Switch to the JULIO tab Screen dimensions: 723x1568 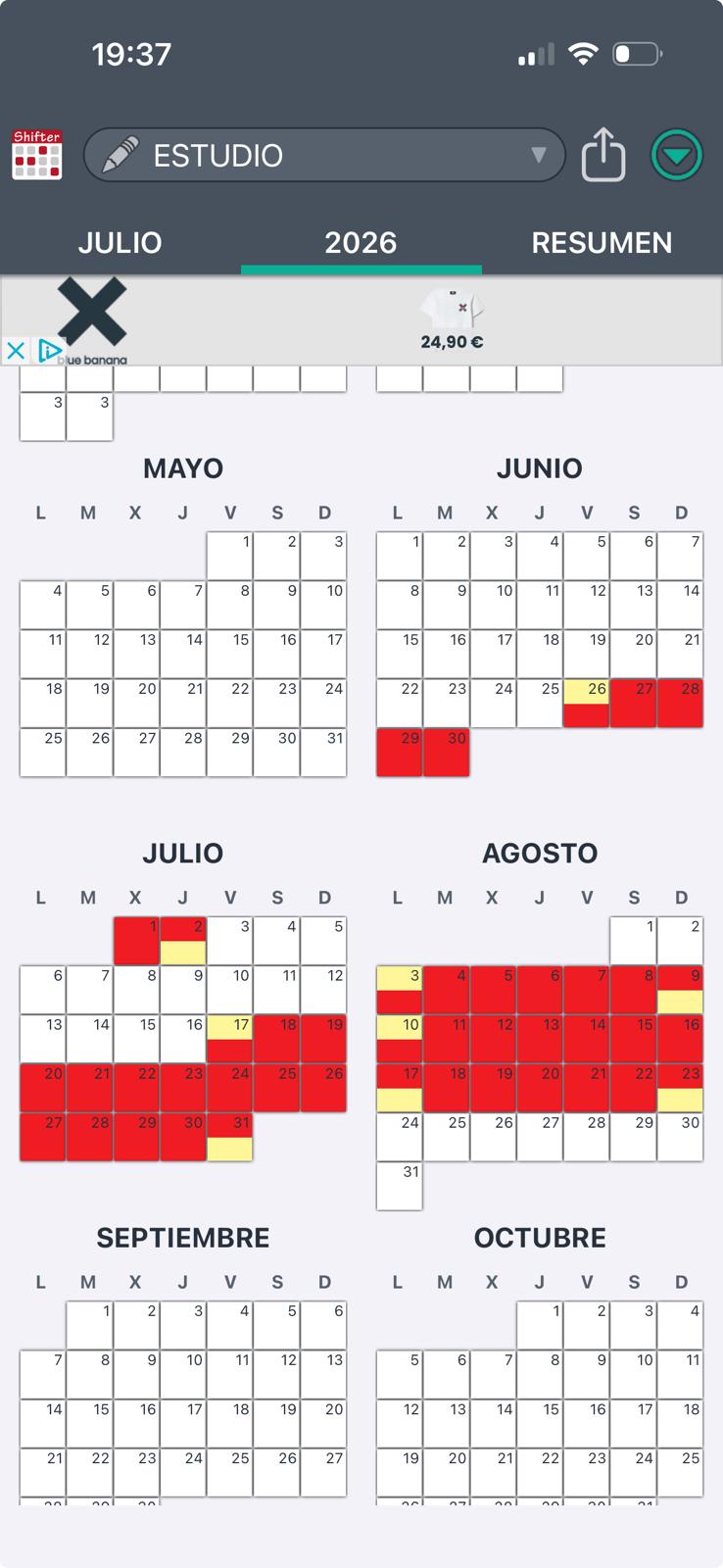pos(120,243)
